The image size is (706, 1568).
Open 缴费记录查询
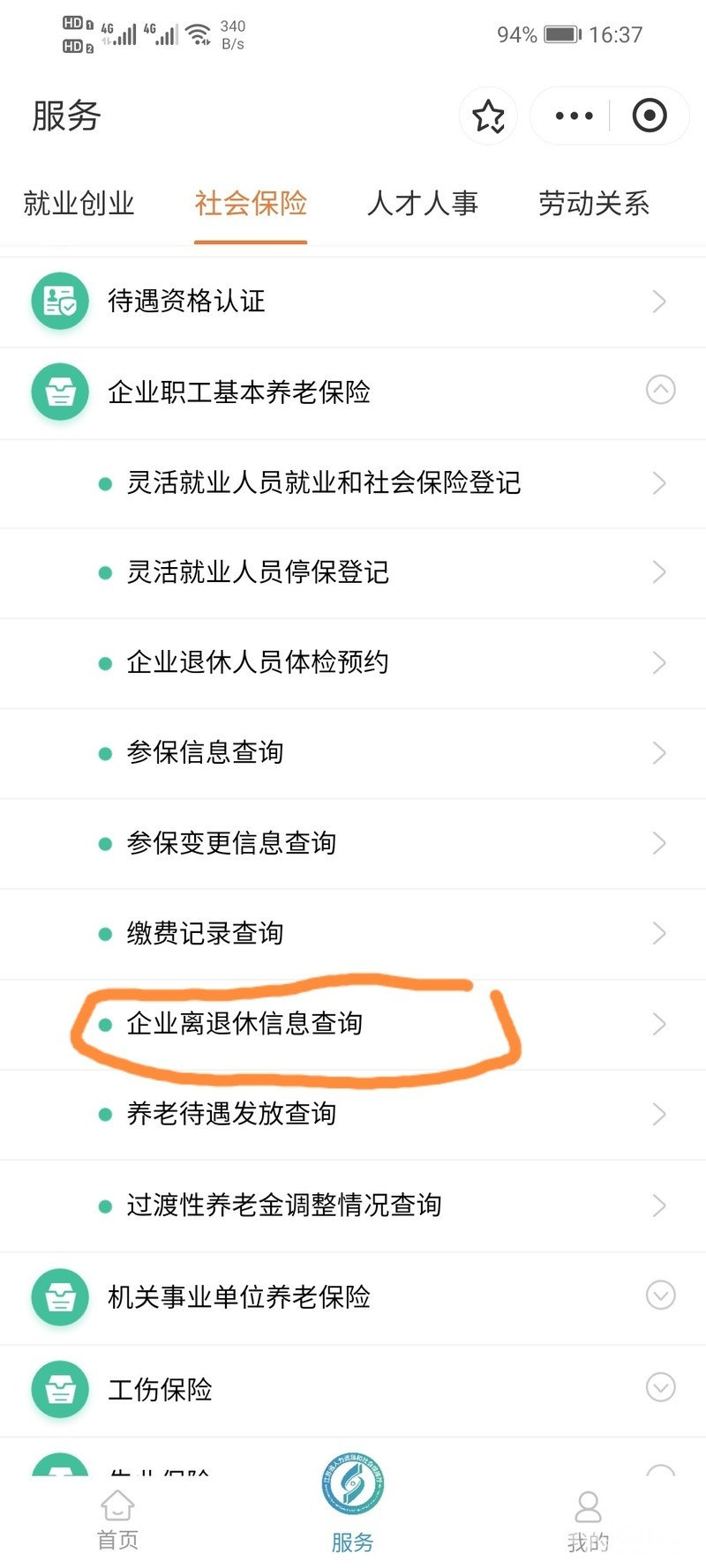pyautogui.click(x=353, y=933)
